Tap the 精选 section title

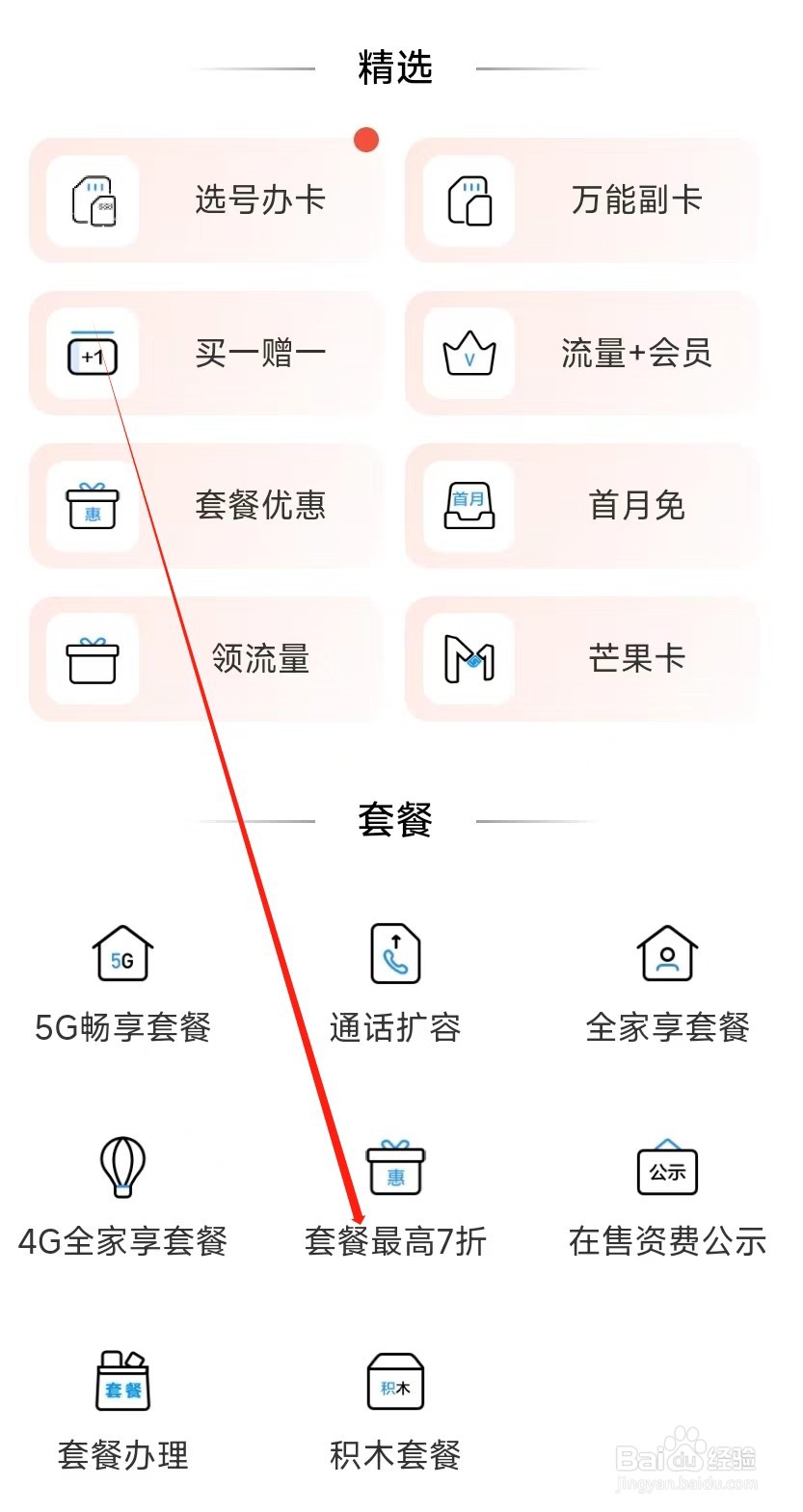(x=394, y=67)
